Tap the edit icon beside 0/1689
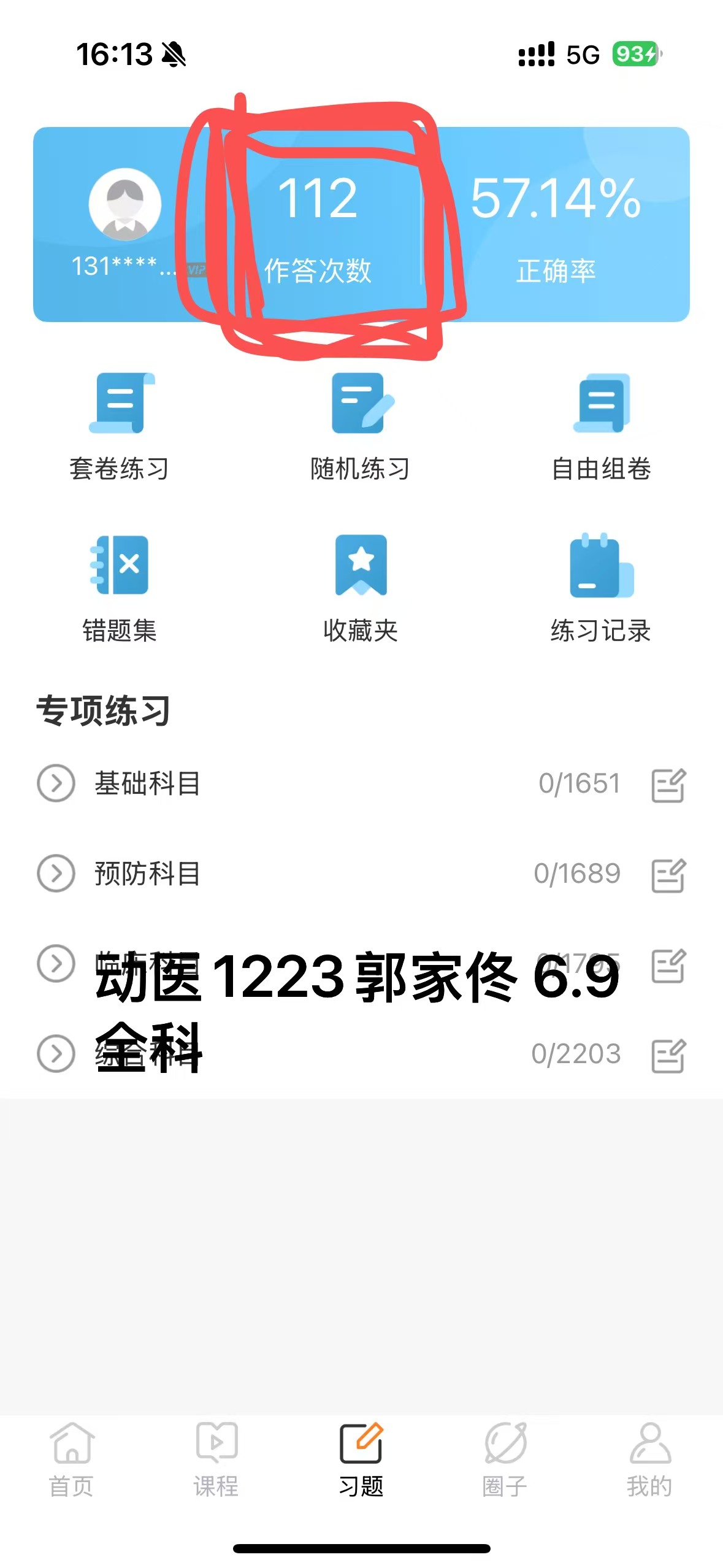Viewport: 723px width, 1568px height. [668, 875]
